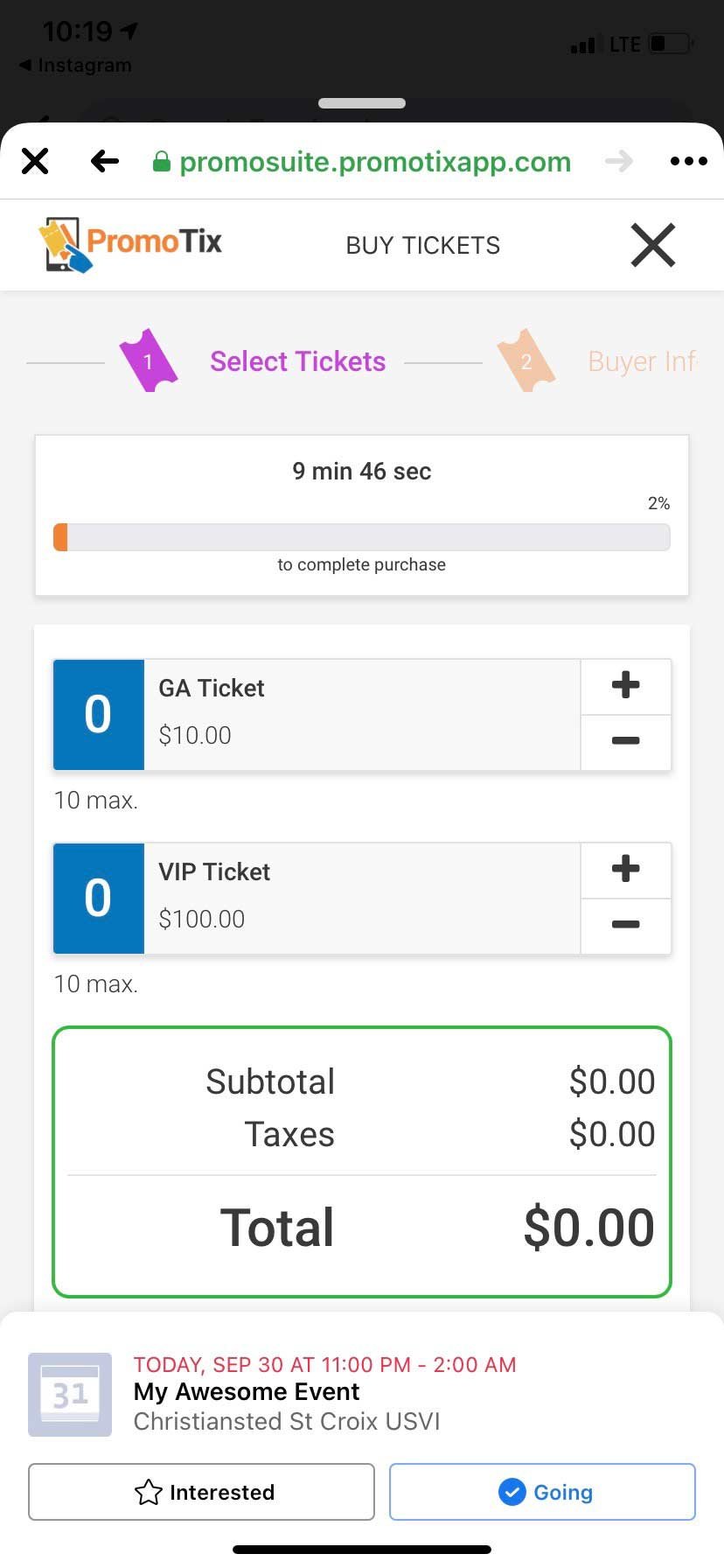
Task: Decrement VIP Ticket quantity with minus button
Action: (625, 927)
